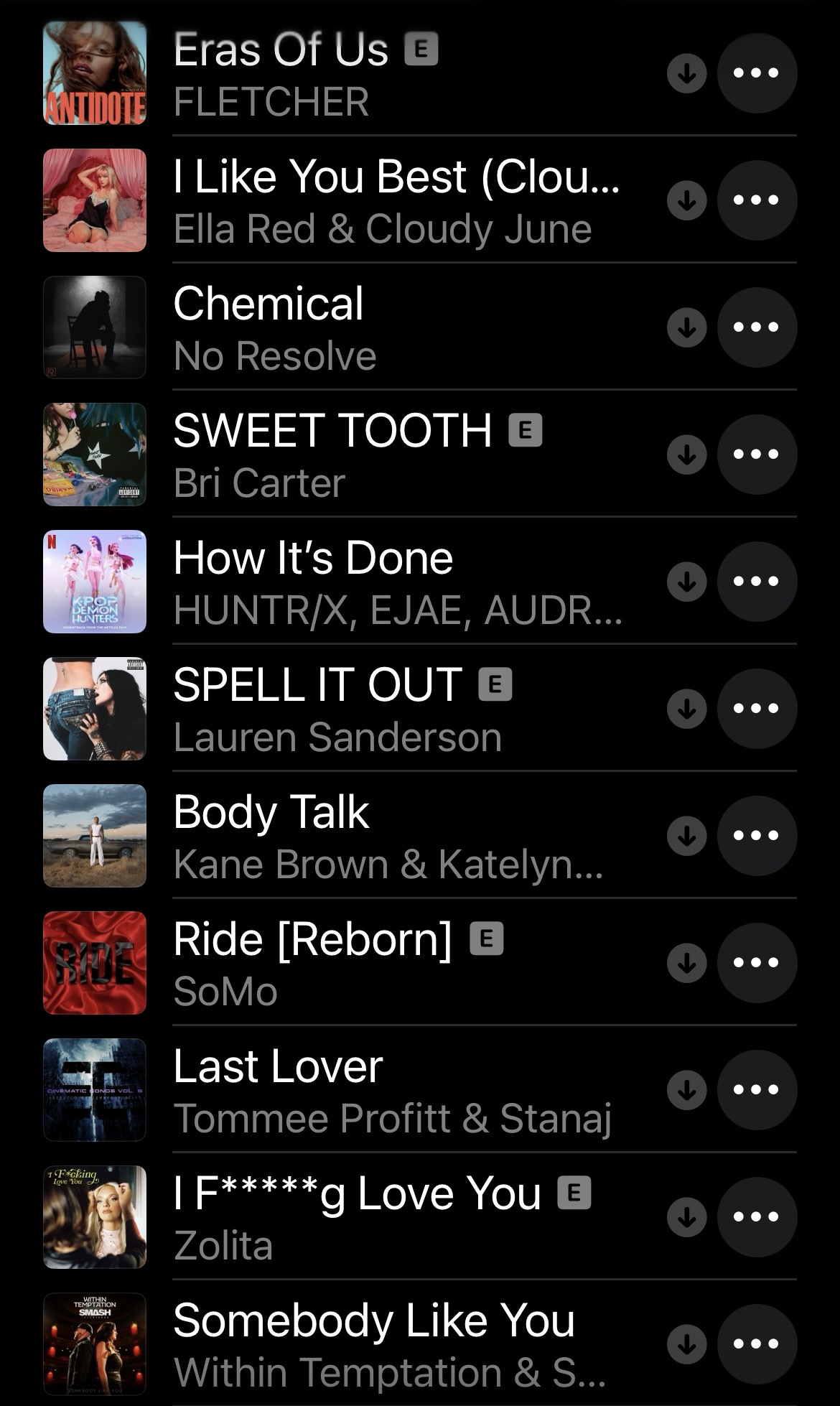Play the Zolita song in the list
Screen dimensions: 840x1406
(359, 1217)
